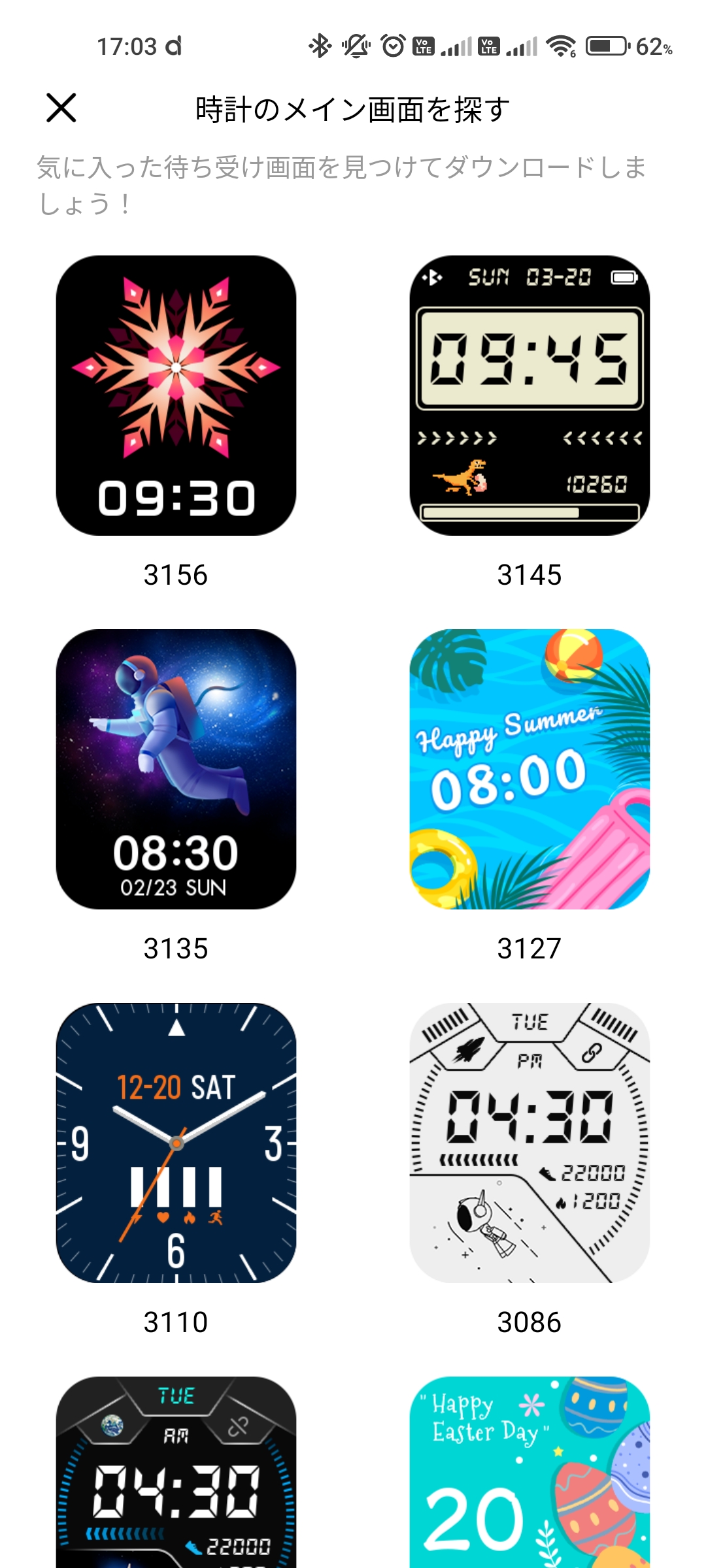Tap the Bluetooth status icon
Viewport: 706px width, 1568px height.
318,47
